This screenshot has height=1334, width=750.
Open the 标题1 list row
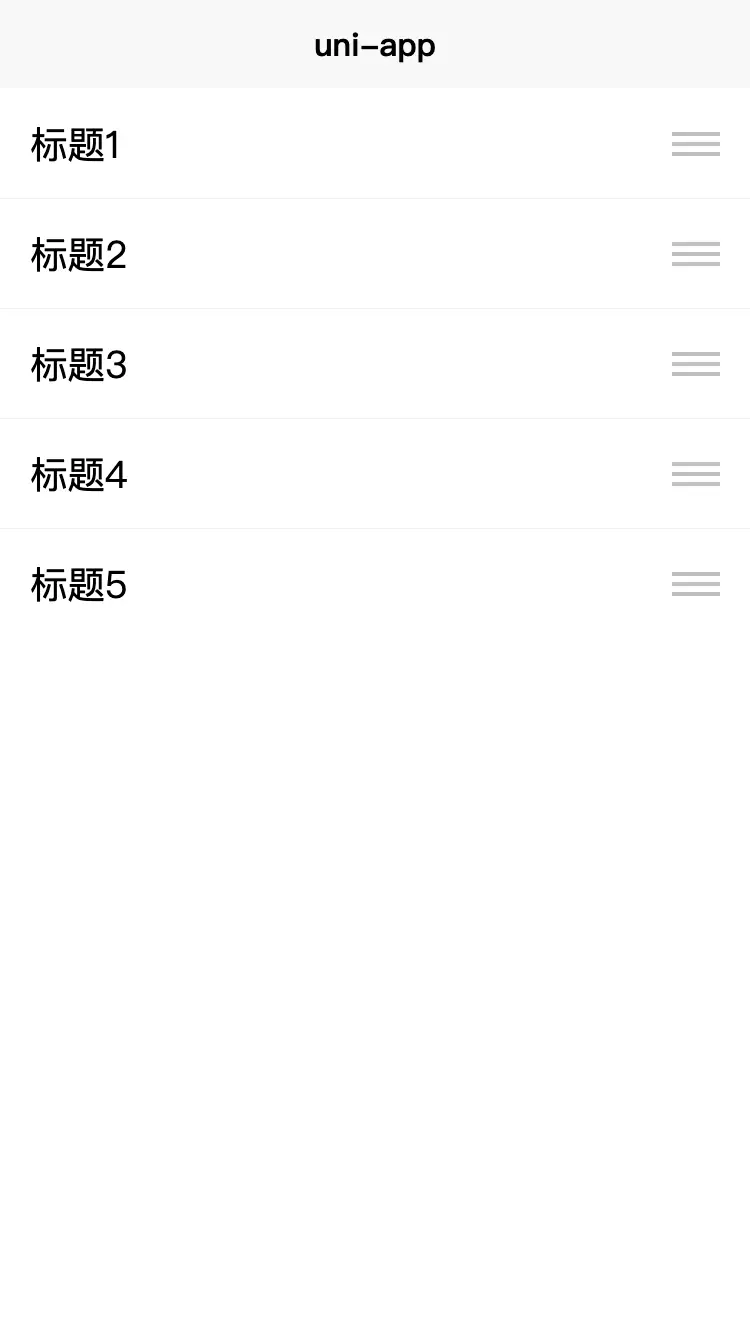click(76, 145)
